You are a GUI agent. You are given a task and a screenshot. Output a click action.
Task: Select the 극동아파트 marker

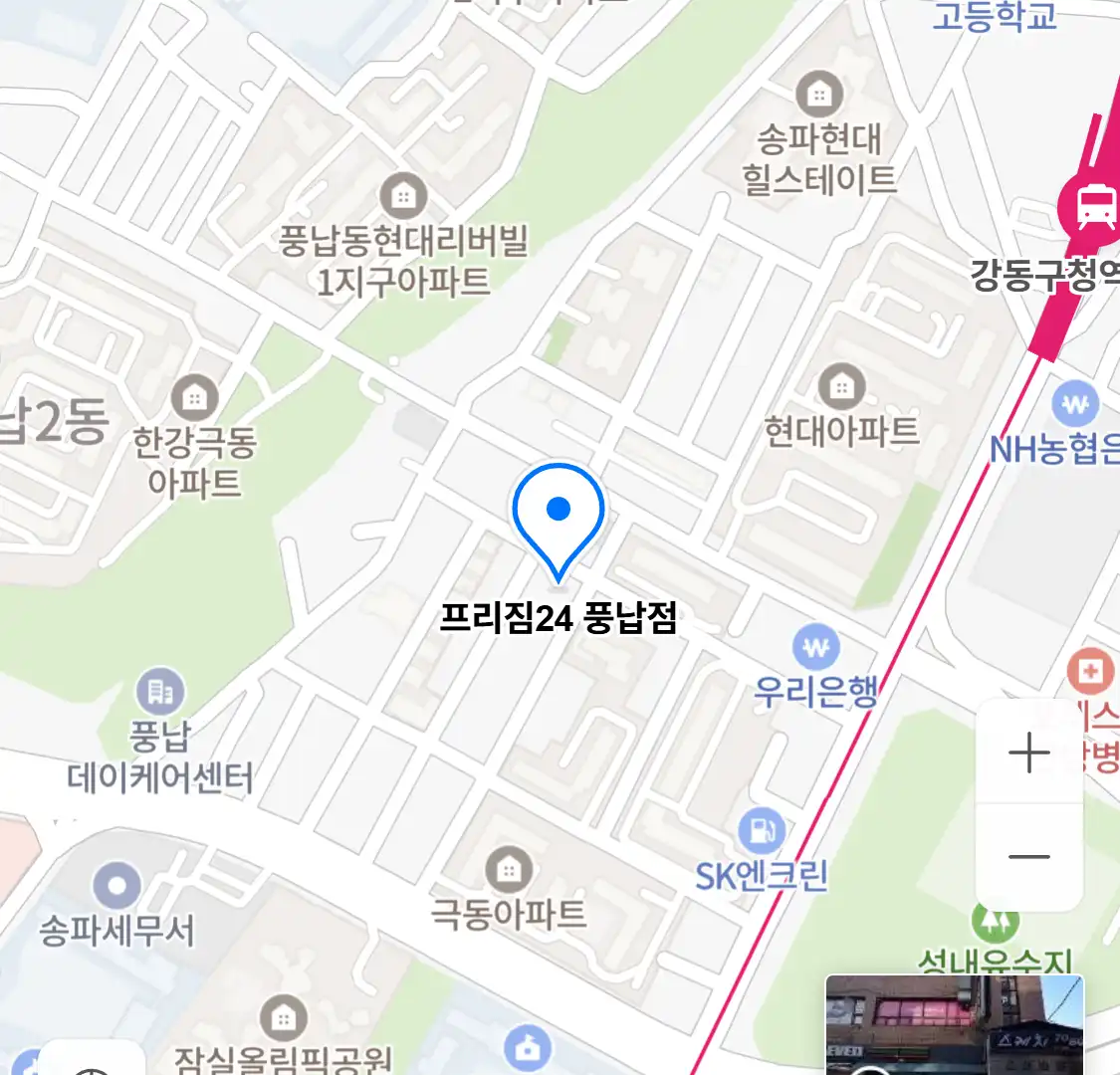[509, 870]
